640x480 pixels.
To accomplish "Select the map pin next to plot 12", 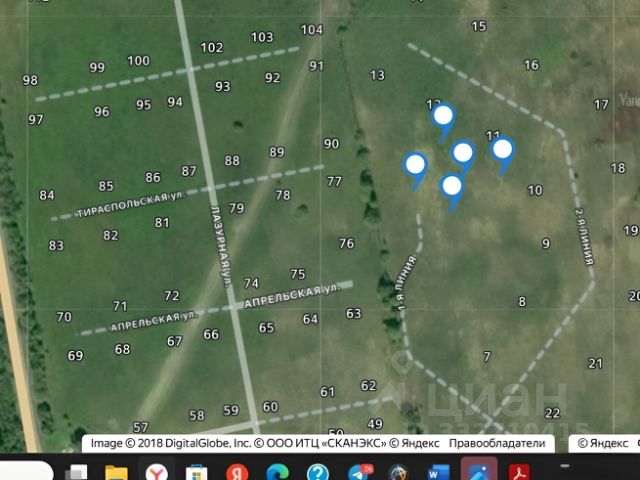I will click(443, 122).
